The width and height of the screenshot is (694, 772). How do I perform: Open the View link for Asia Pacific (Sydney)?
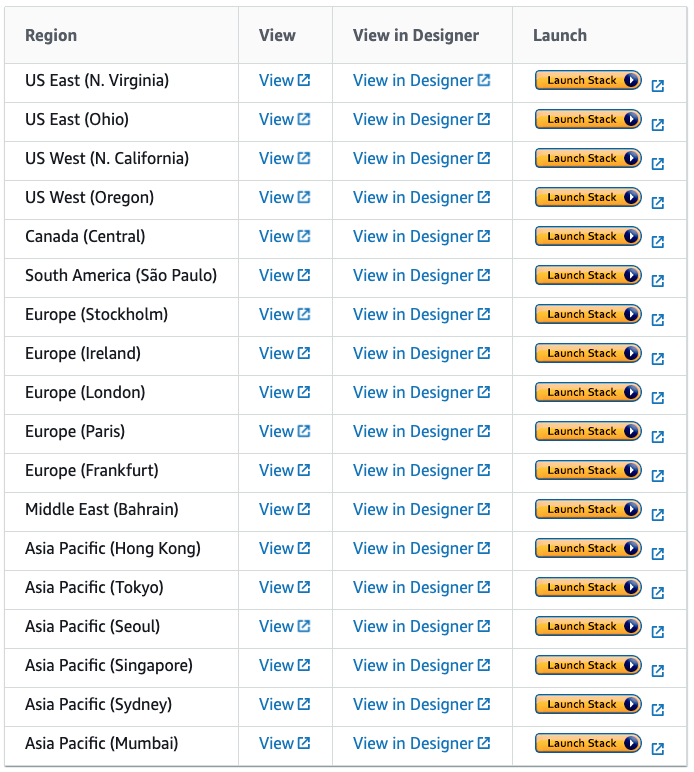(x=277, y=705)
